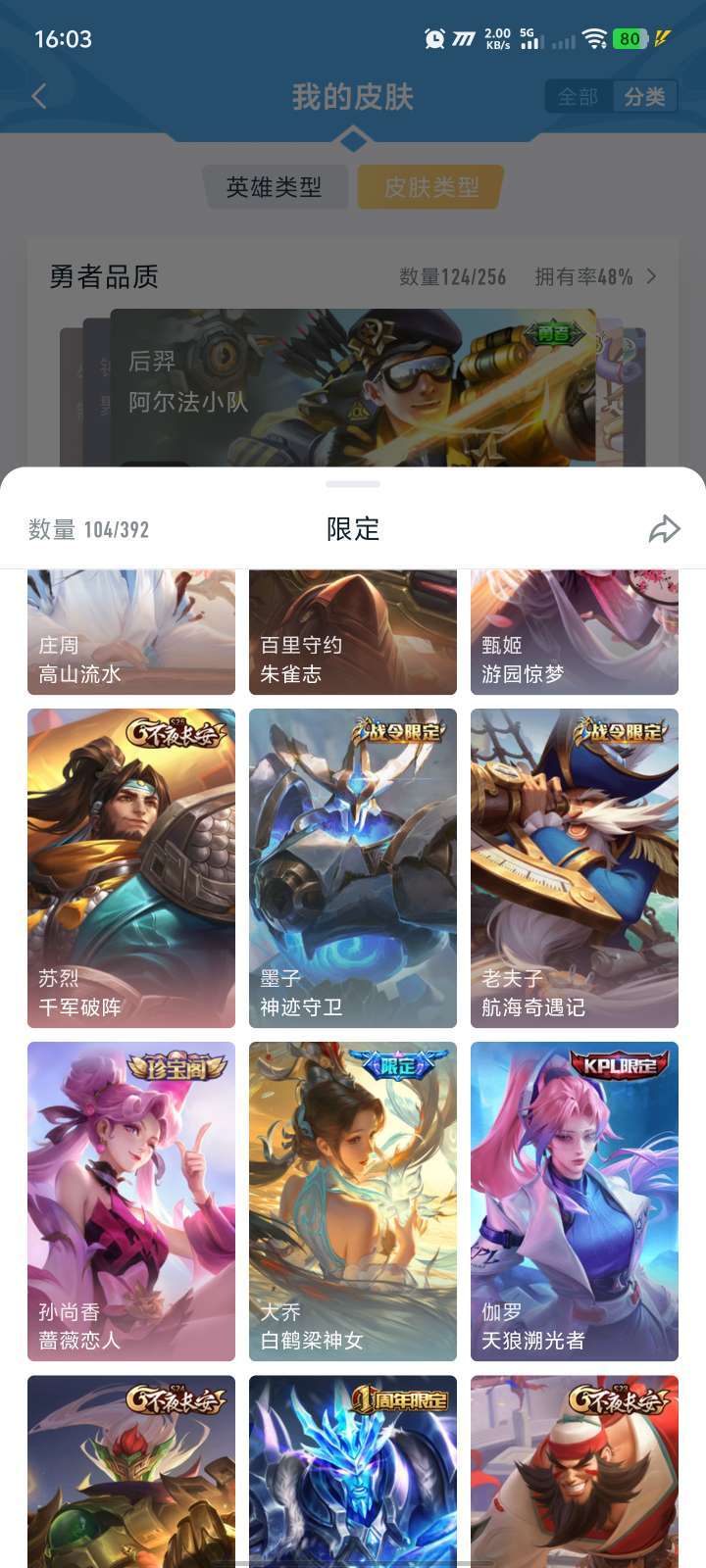Viewport: 706px width, 1568px height.
Task: Open 庄周 高山流水 skin card
Action: 131,633
